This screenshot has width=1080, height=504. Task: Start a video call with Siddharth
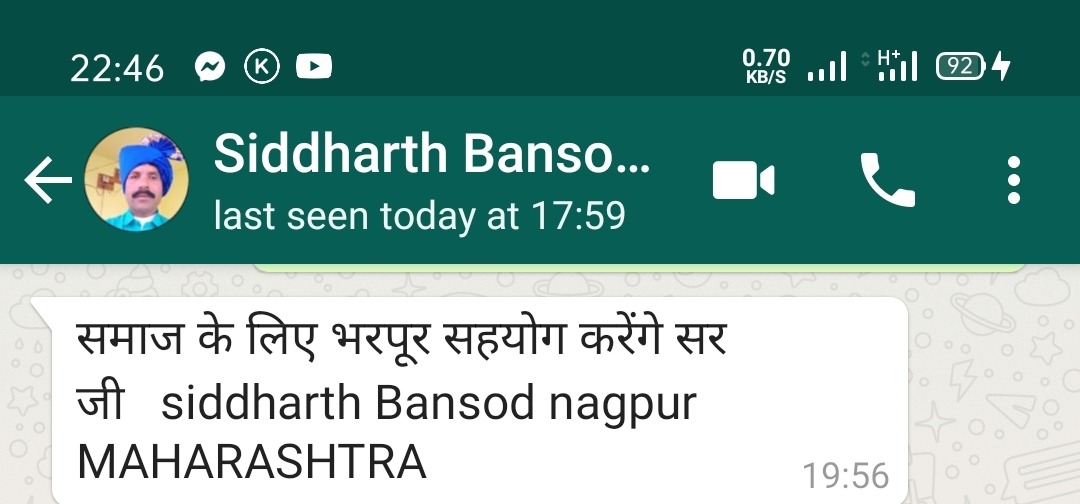tap(744, 180)
